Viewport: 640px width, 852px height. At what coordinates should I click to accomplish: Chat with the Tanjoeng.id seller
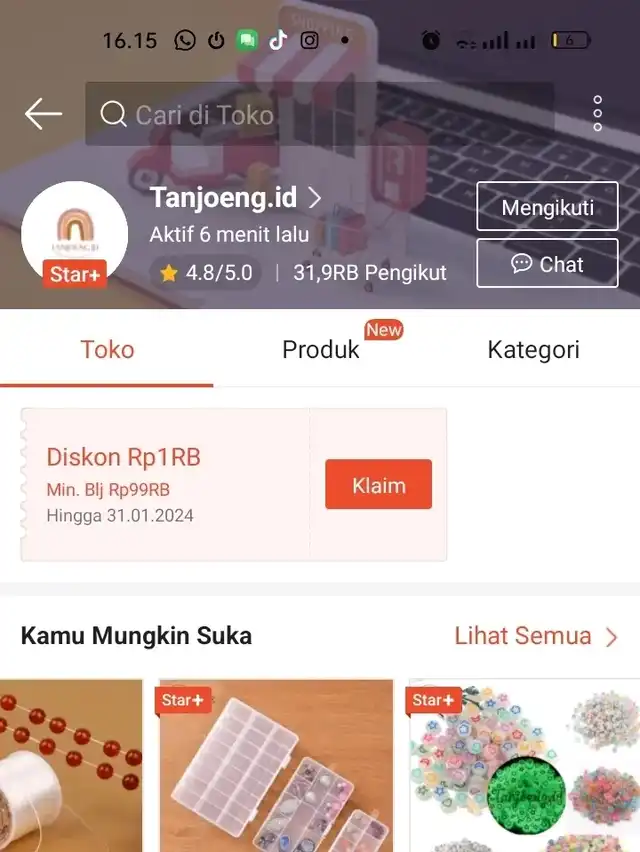pyautogui.click(x=547, y=264)
